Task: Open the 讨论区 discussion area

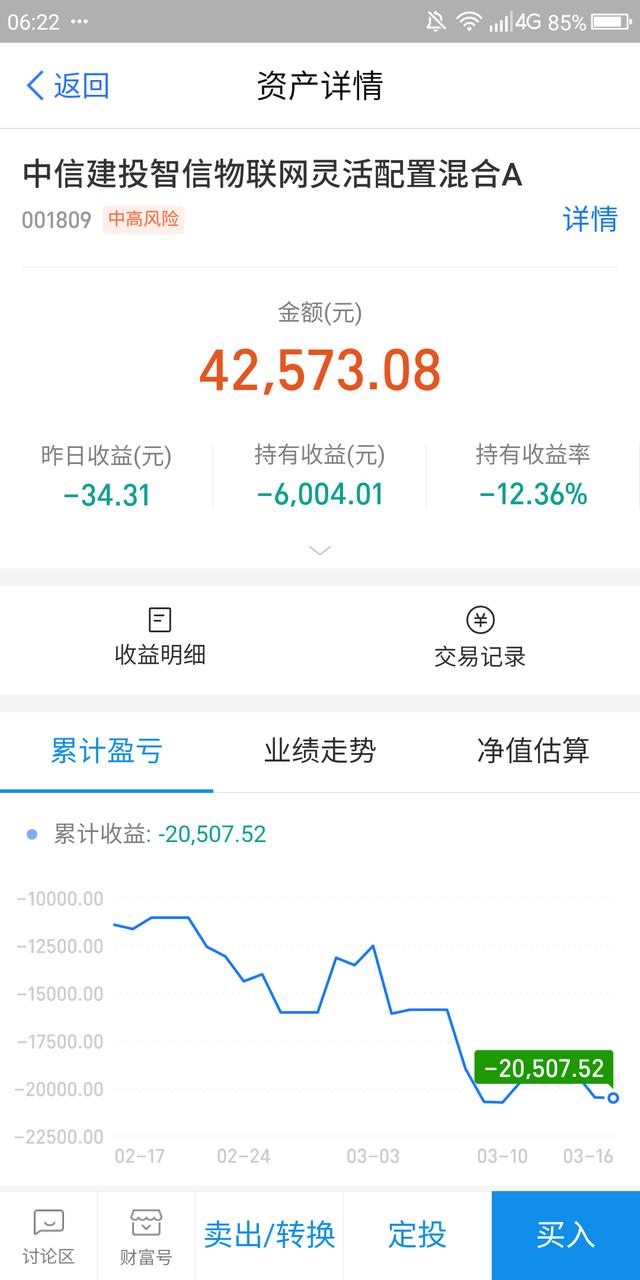Action: pyautogui.click(x=48, y=1236)
